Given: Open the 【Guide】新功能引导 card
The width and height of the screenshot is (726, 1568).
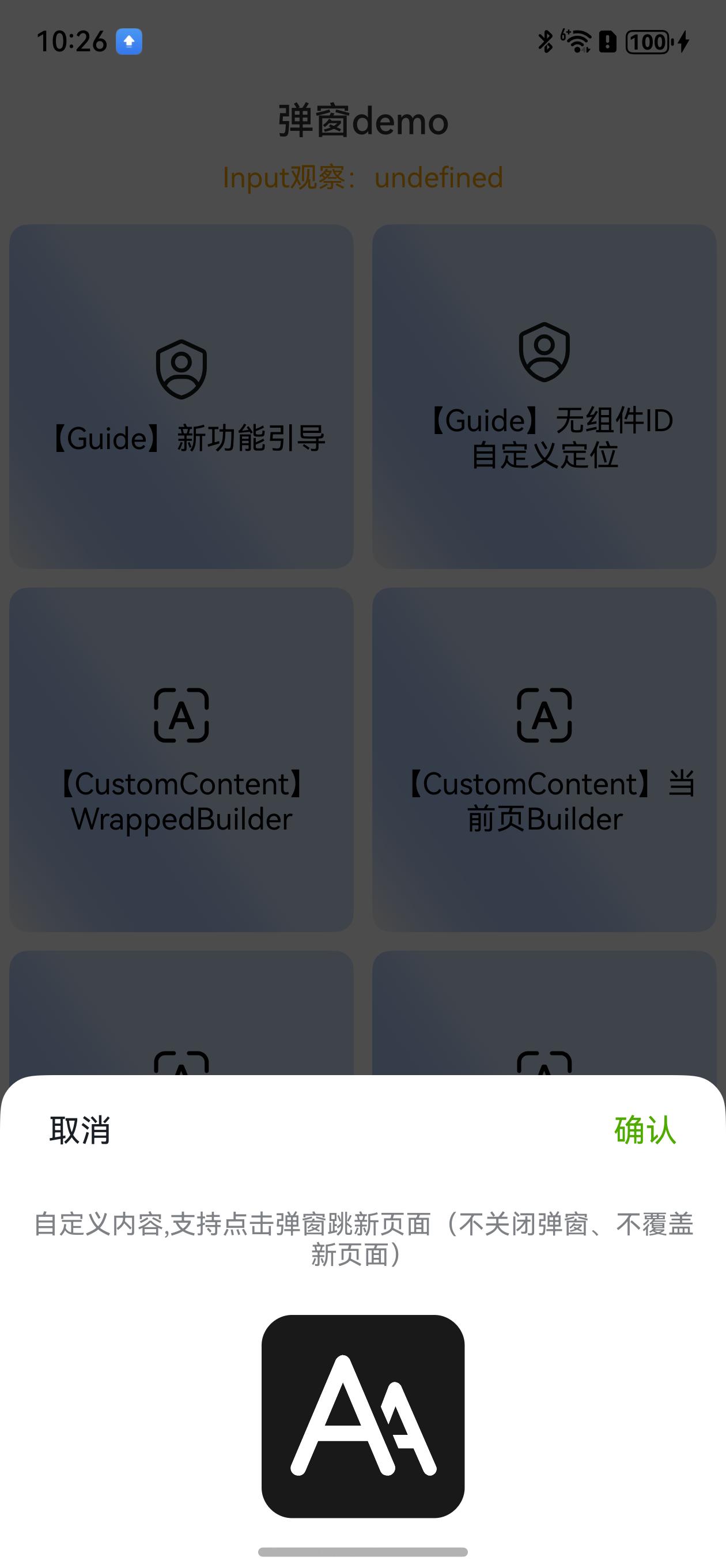Looking at the screenshot, I should (181, 395).
